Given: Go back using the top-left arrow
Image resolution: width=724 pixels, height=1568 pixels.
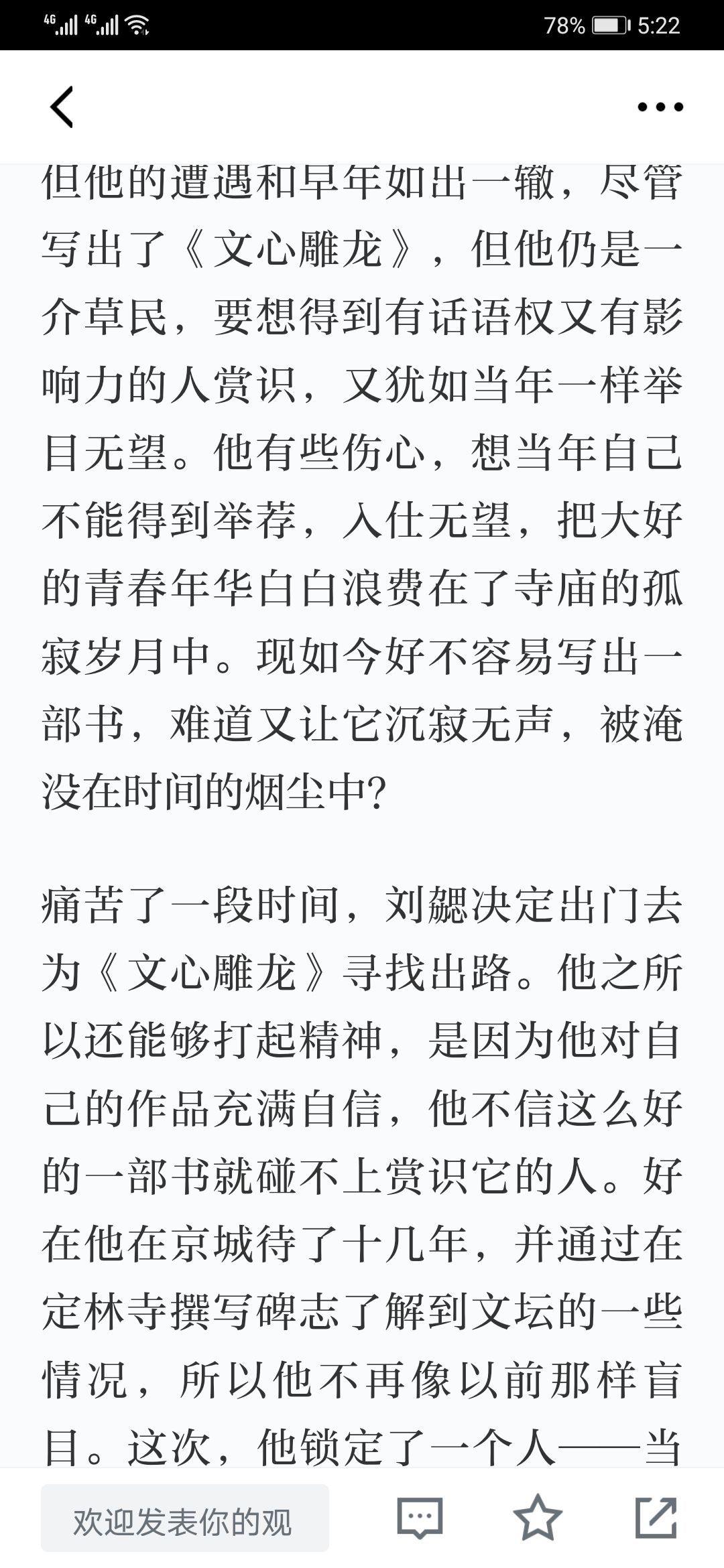Looking at the screenshot, I should tap(62, 107).
